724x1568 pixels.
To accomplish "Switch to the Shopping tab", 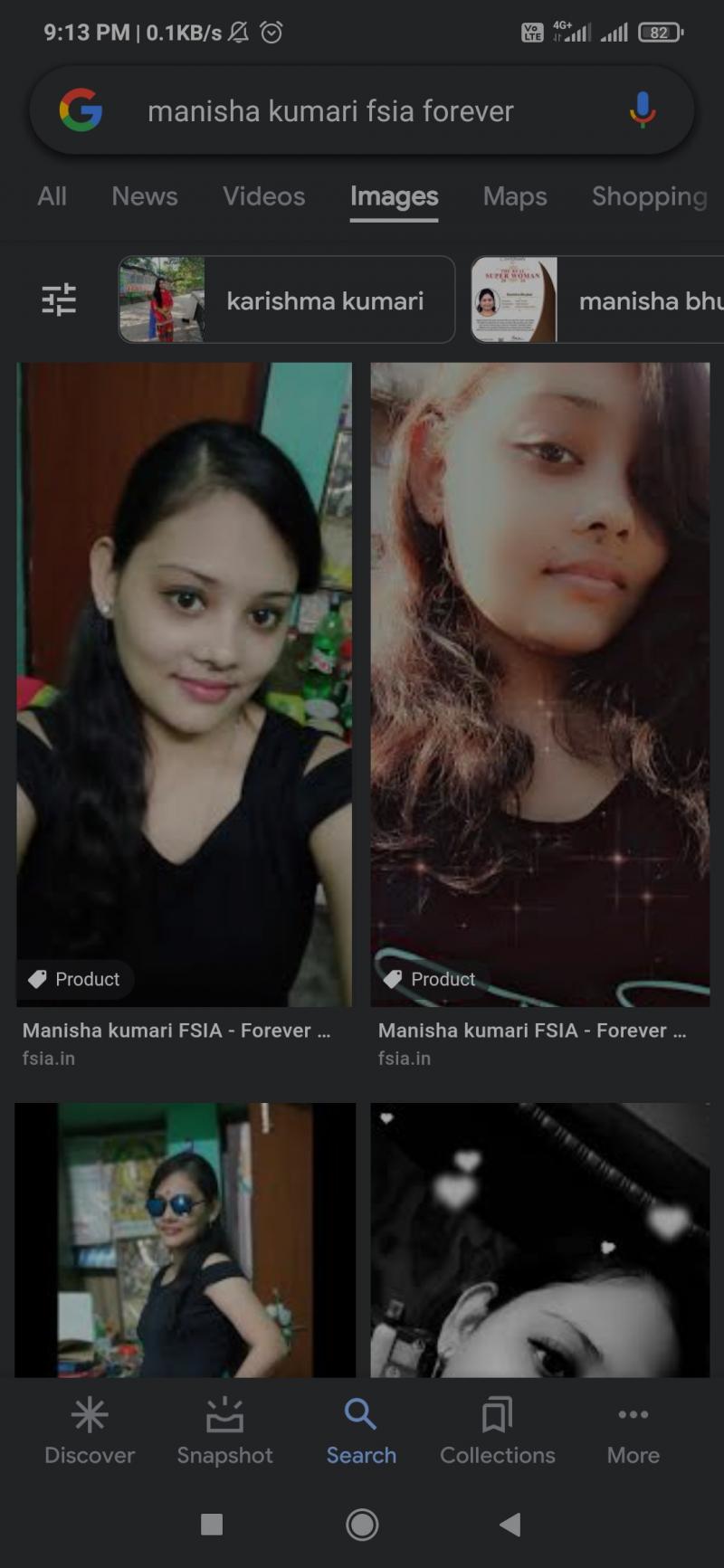I will (x=650, y=196).
